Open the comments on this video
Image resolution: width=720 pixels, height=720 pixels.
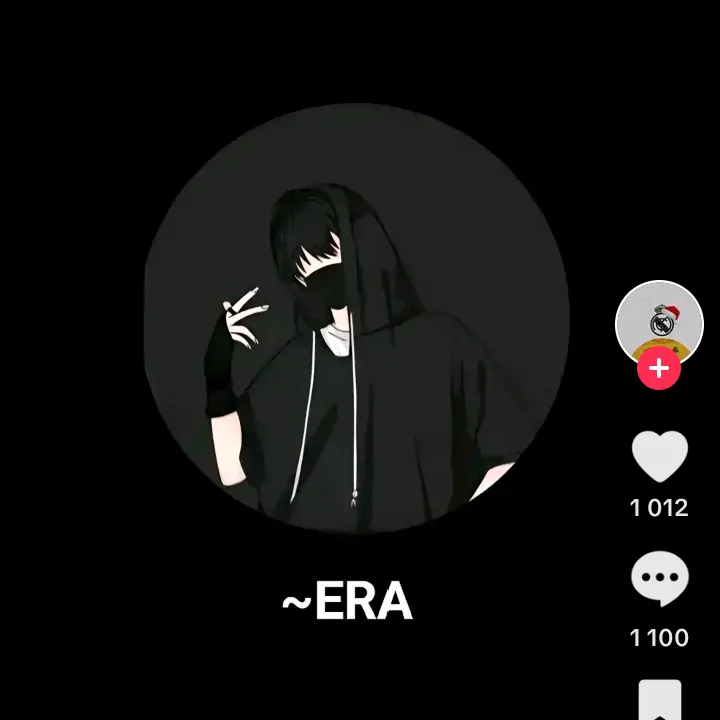[x=660, y=581]
